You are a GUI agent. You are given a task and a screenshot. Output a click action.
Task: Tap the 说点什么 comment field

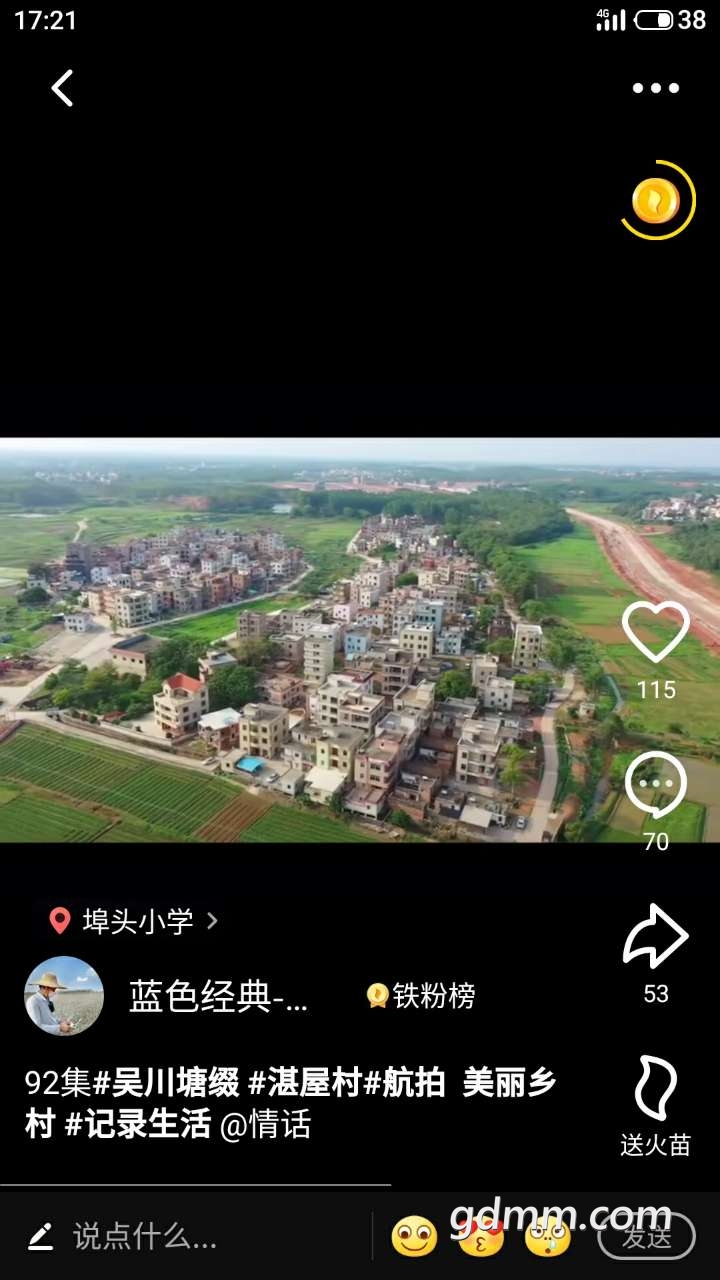(x=145, y=1237)
